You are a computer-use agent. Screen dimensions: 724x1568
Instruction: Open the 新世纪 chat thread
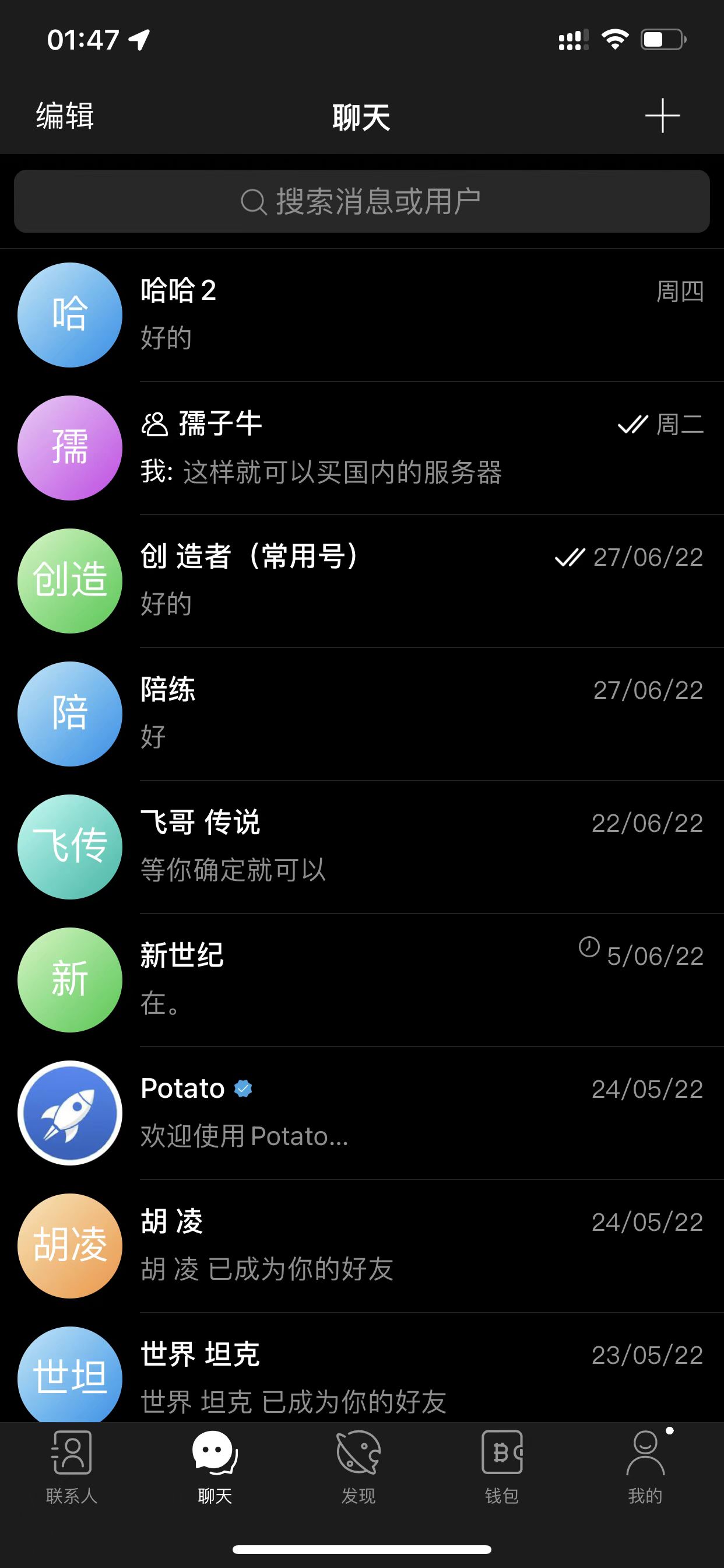tap(362, 980)
